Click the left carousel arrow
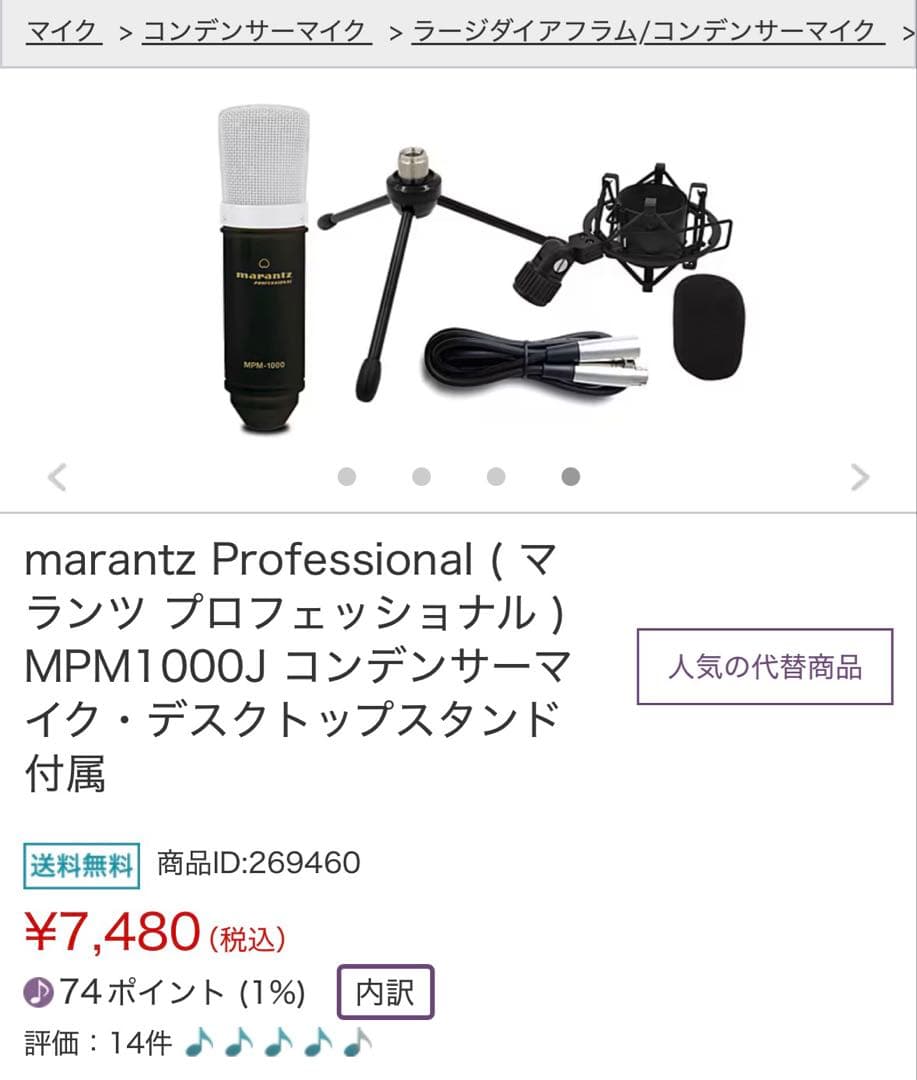 pos(57,477)
